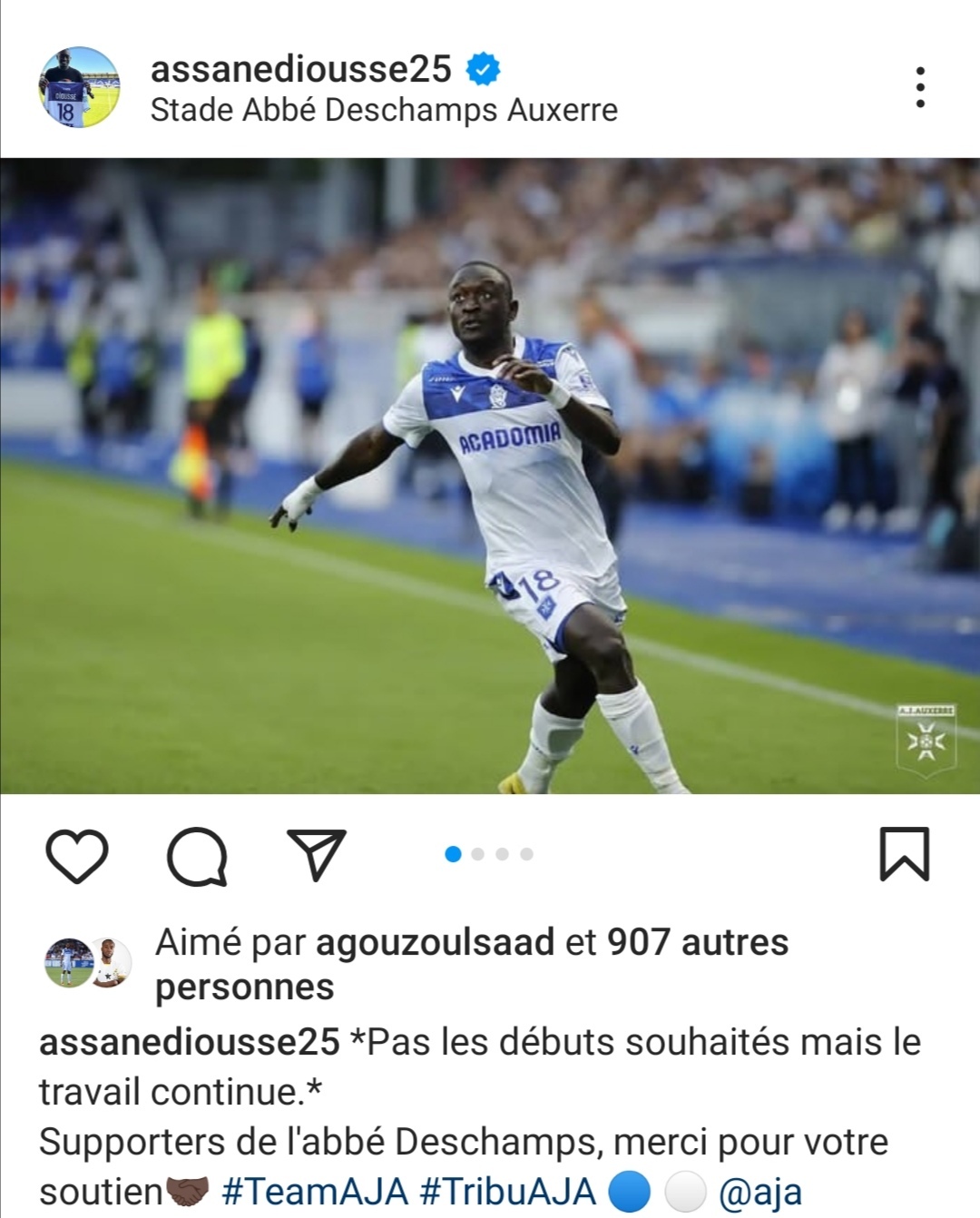This screenshot has width=980, height=1218.
Task: Visit the @aja mentioned account
Action: pos(759,1193)
